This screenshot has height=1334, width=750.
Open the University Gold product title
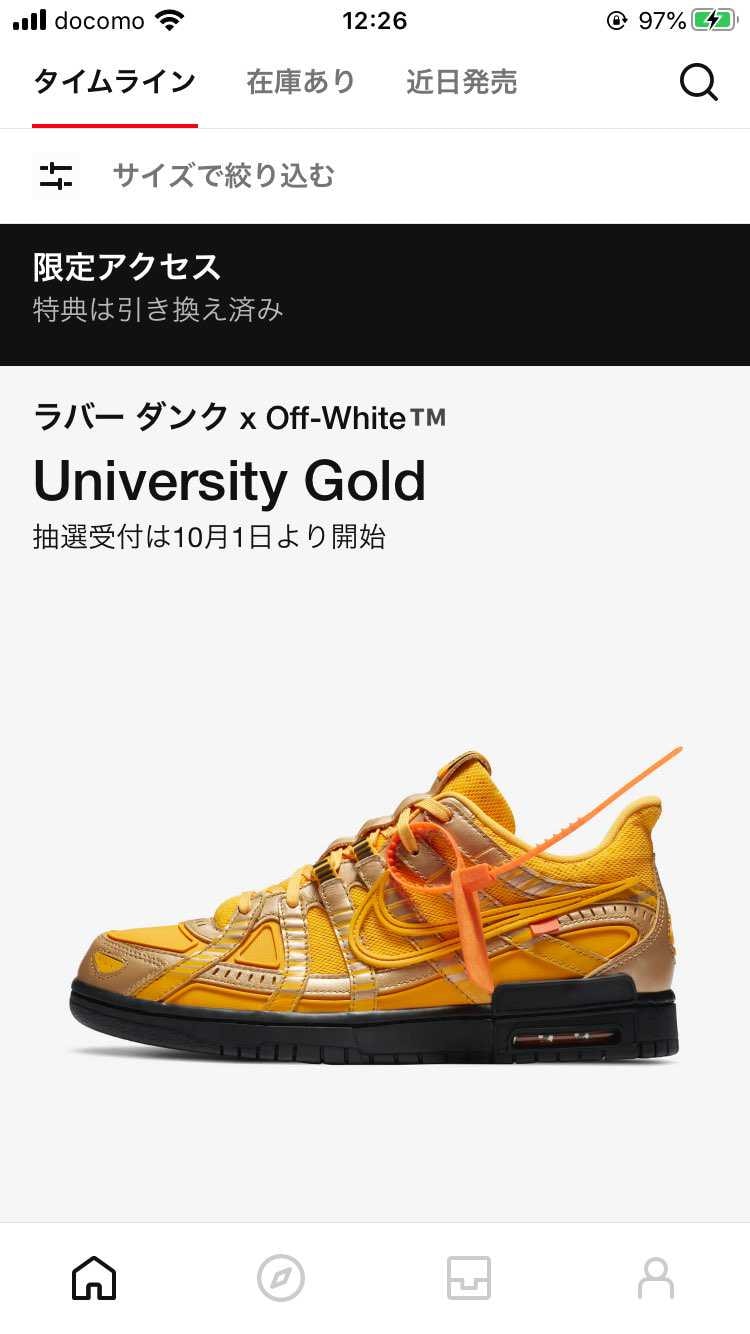coord(229,481)
